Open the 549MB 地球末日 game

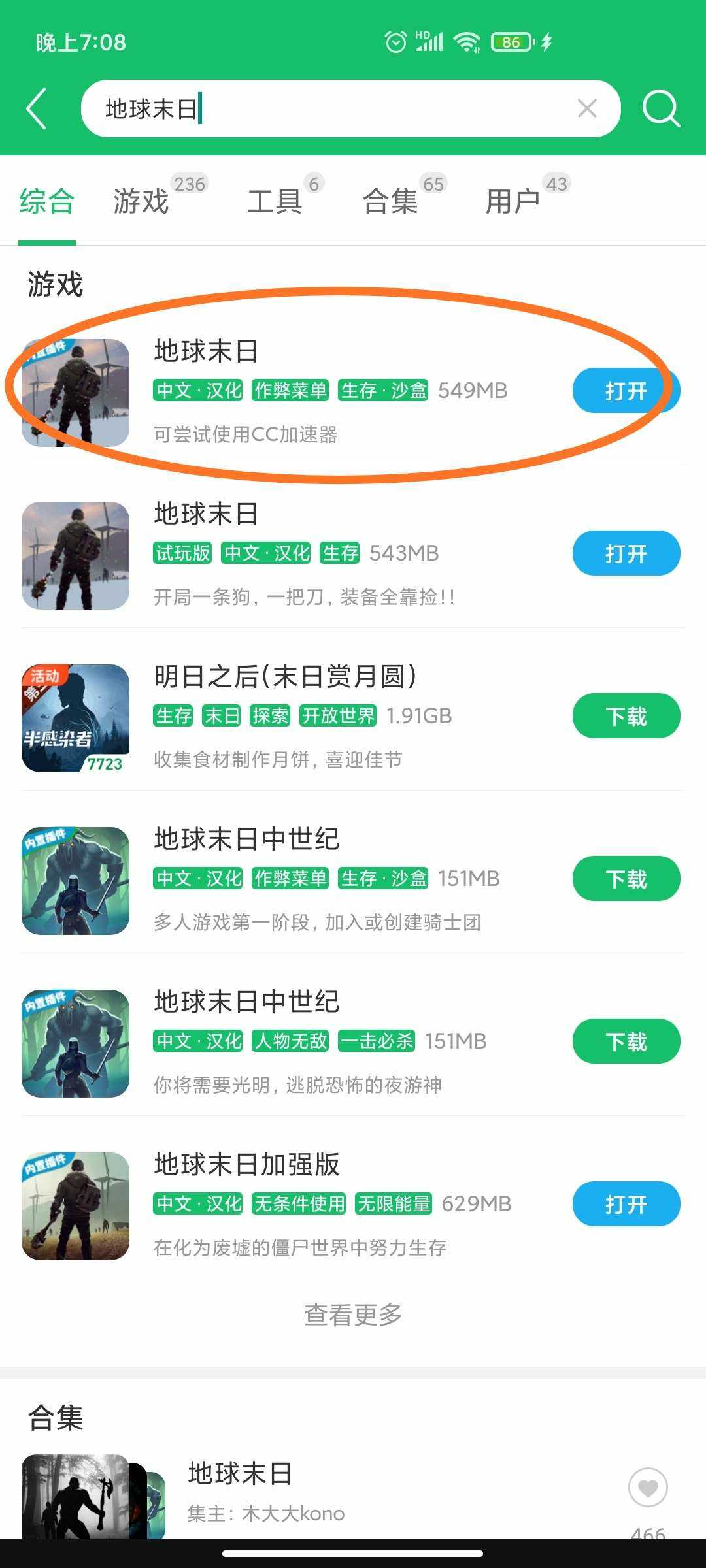(626, 391)
